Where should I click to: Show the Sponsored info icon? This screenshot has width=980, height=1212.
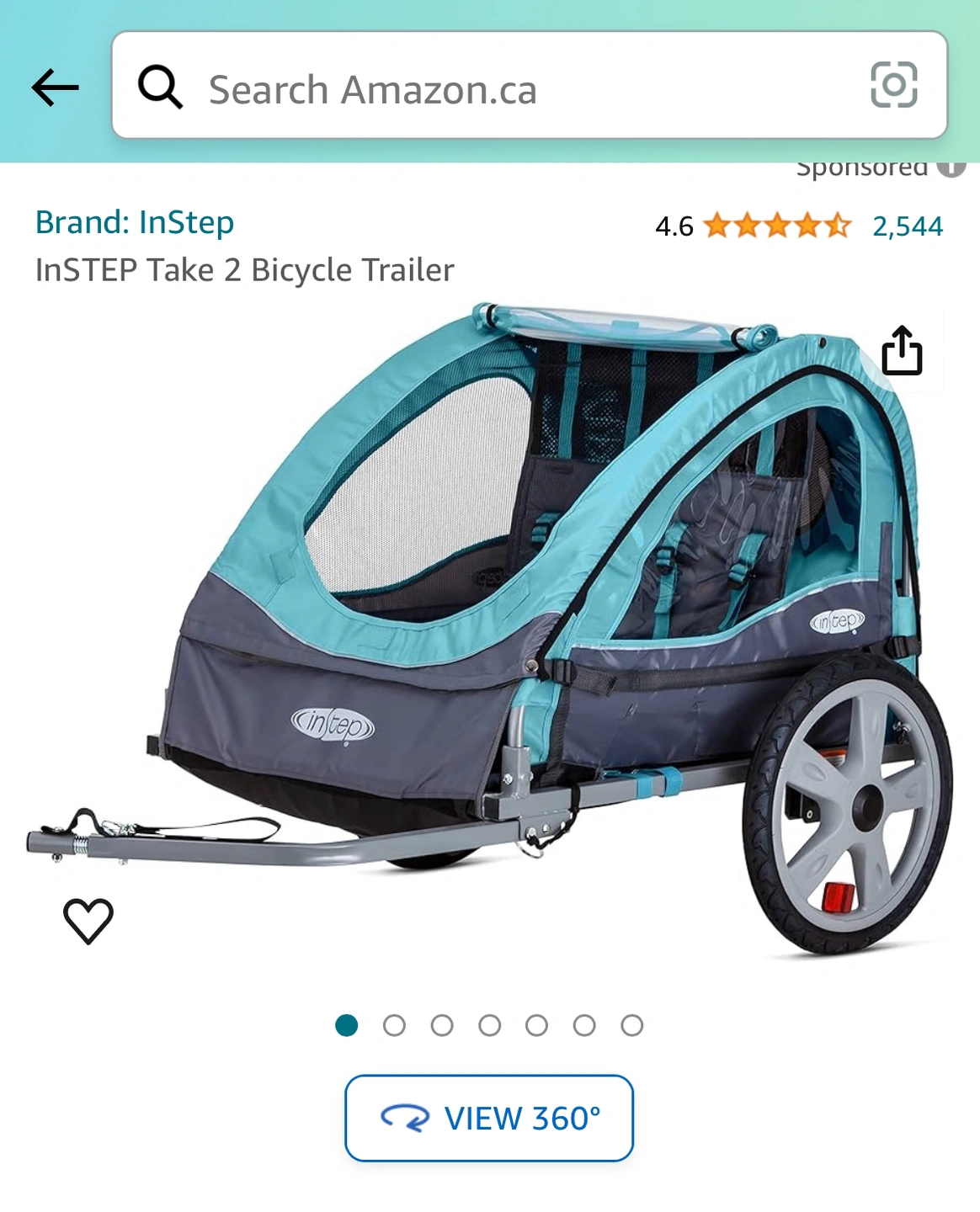pos(952,167)
